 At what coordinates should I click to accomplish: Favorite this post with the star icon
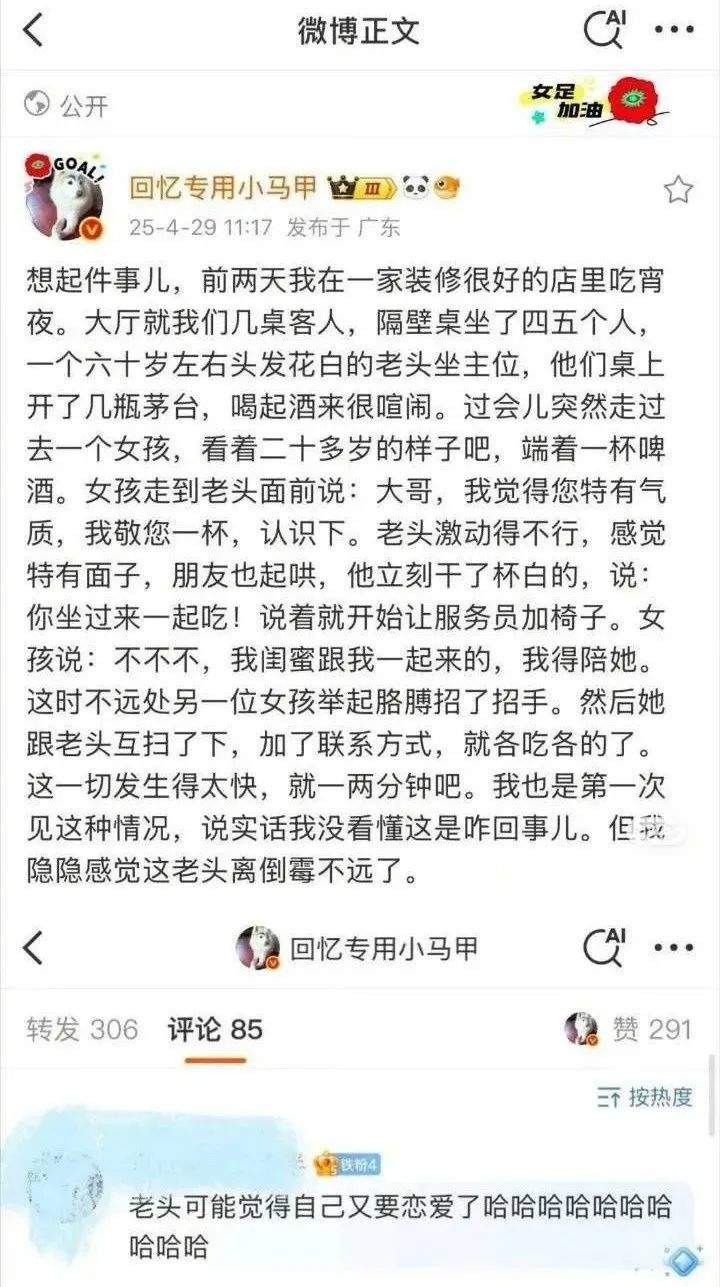678,190
